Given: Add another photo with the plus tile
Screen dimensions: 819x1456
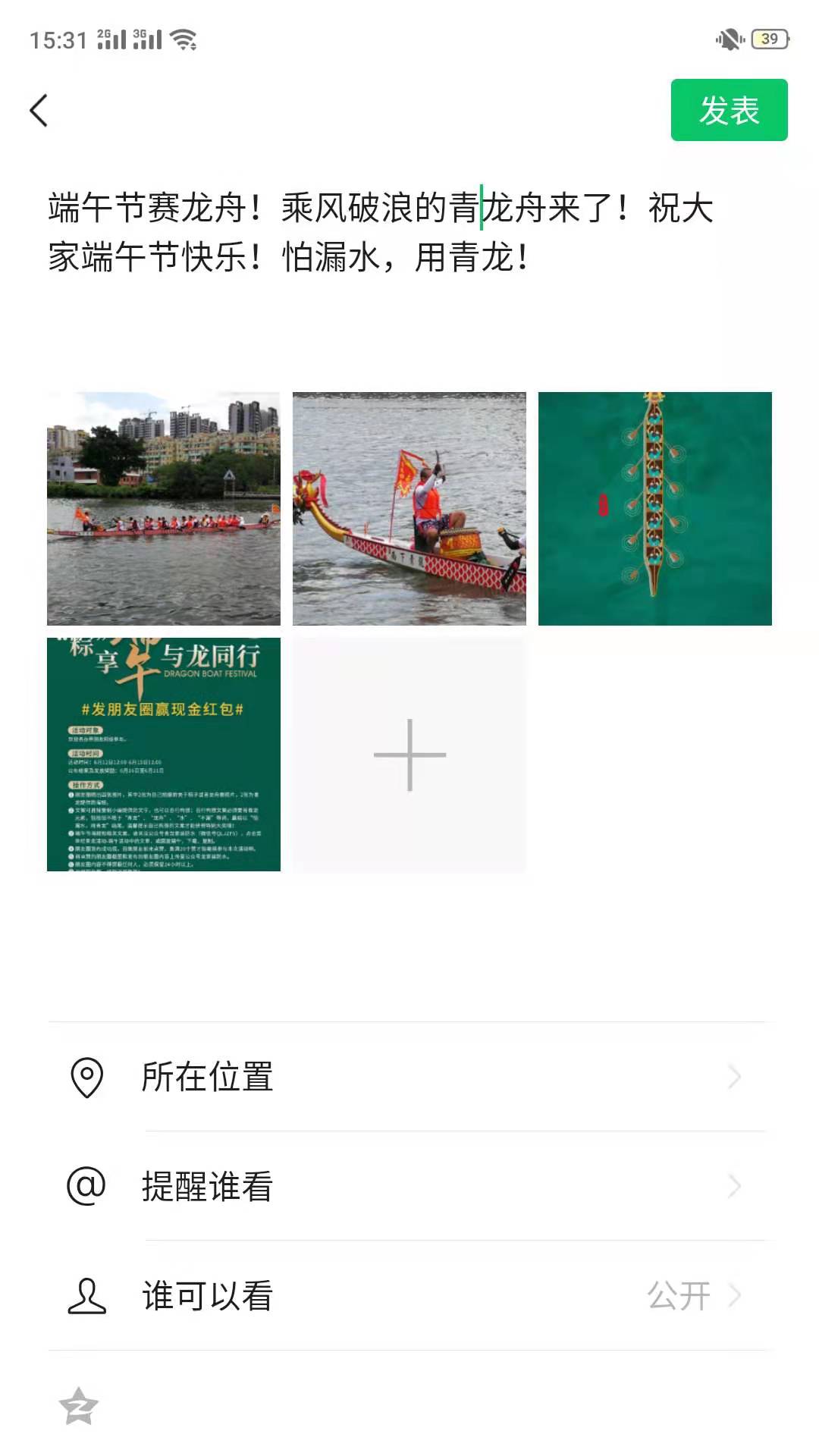Looking at the screenshot, I should [x=409, y=755].
